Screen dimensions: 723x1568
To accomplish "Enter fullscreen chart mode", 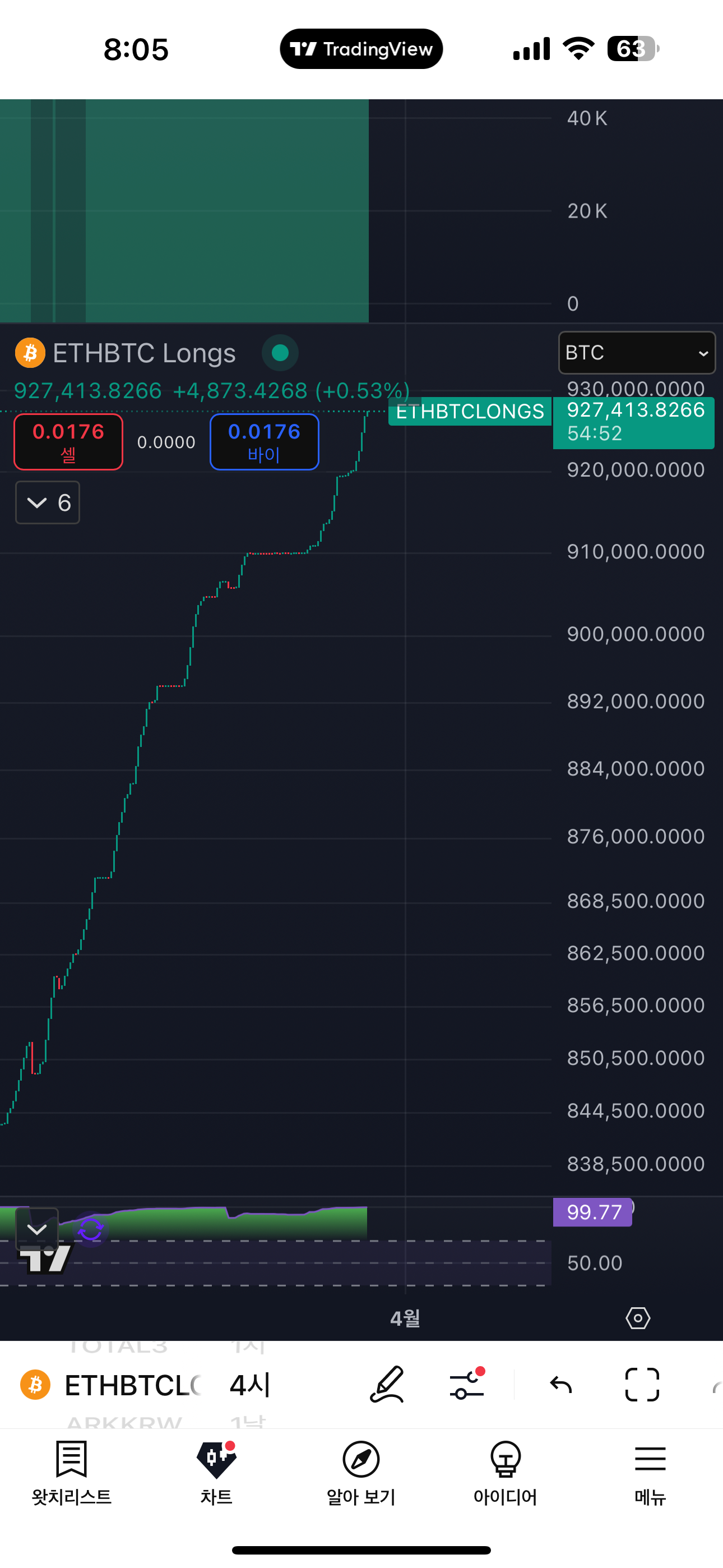I will tap(642, 1385).
